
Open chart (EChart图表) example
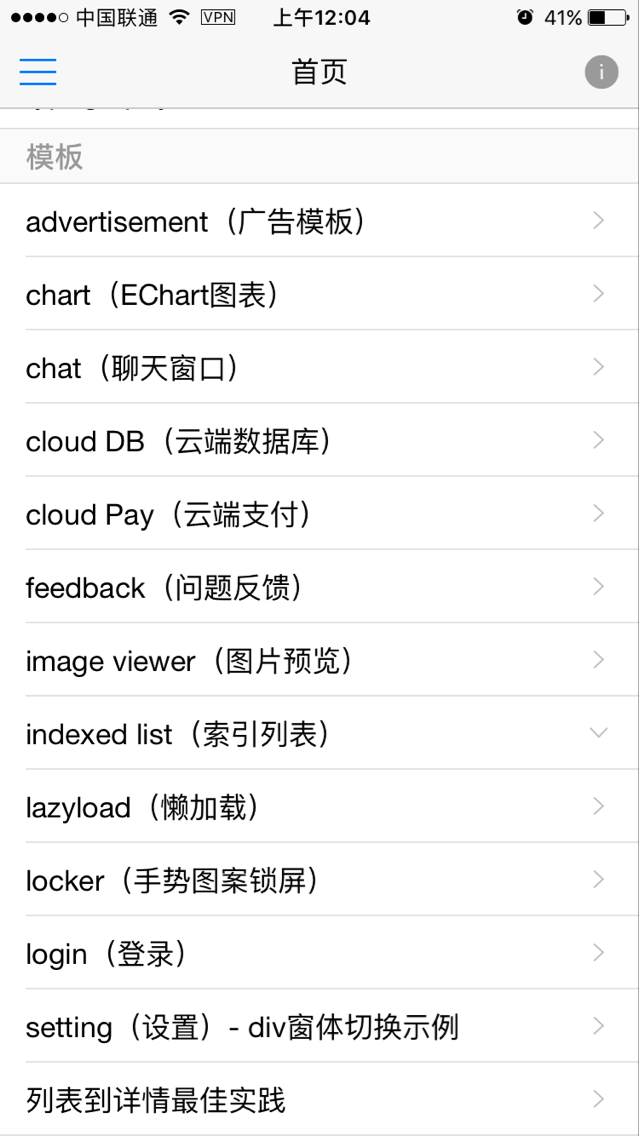click(x=320, y=293)
